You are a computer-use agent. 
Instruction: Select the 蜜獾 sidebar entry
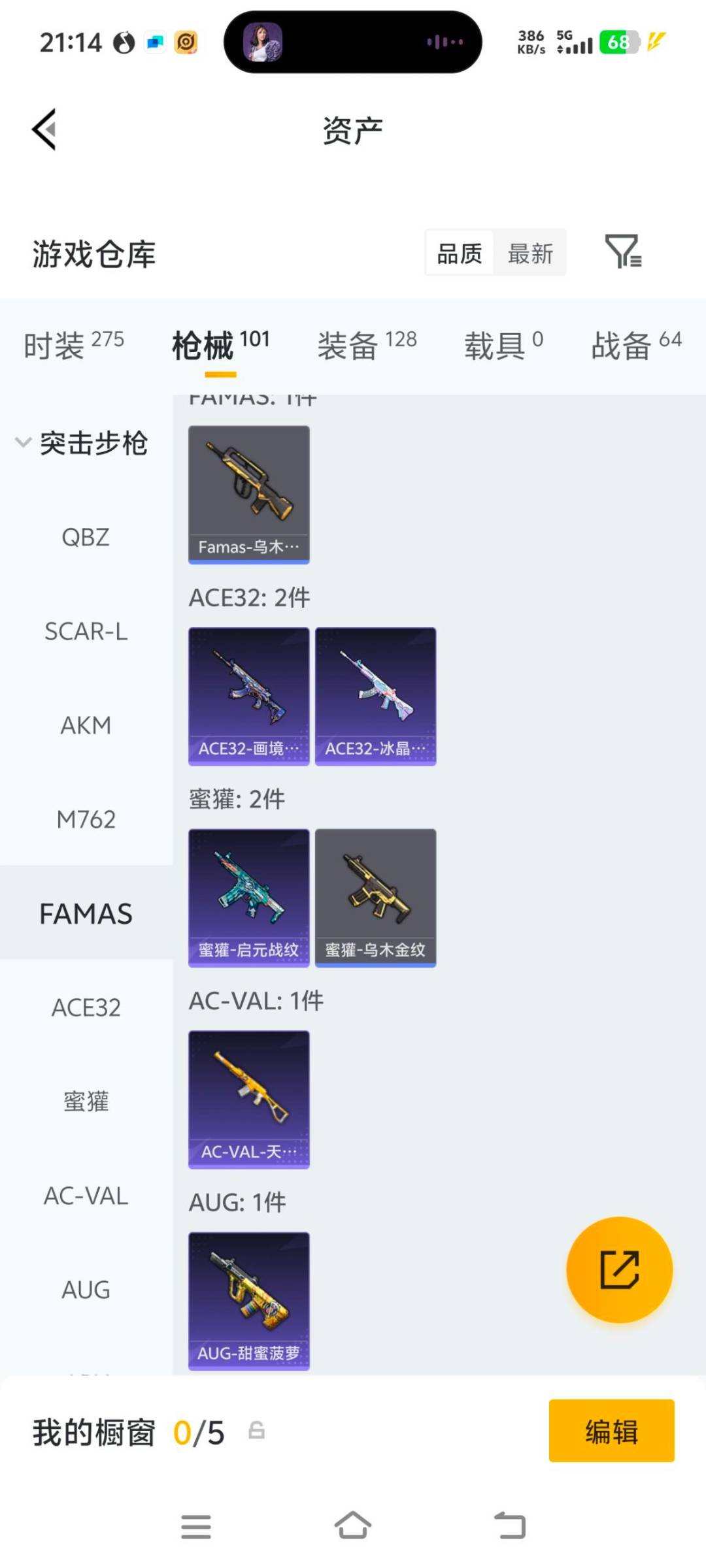tap(86, 1102)
